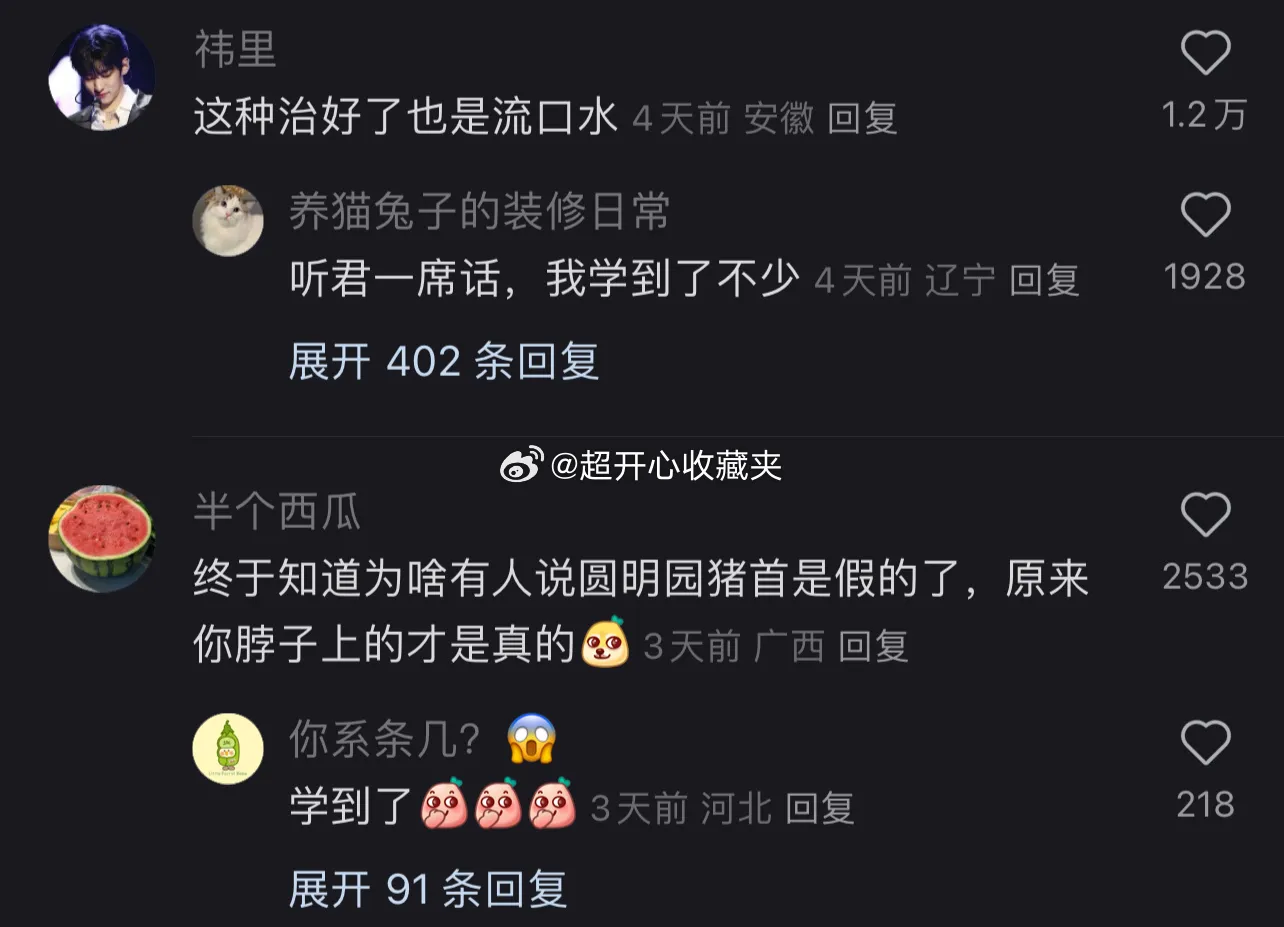
Task: Reply to 你系条几?'s comment
Action: [819, 808]
